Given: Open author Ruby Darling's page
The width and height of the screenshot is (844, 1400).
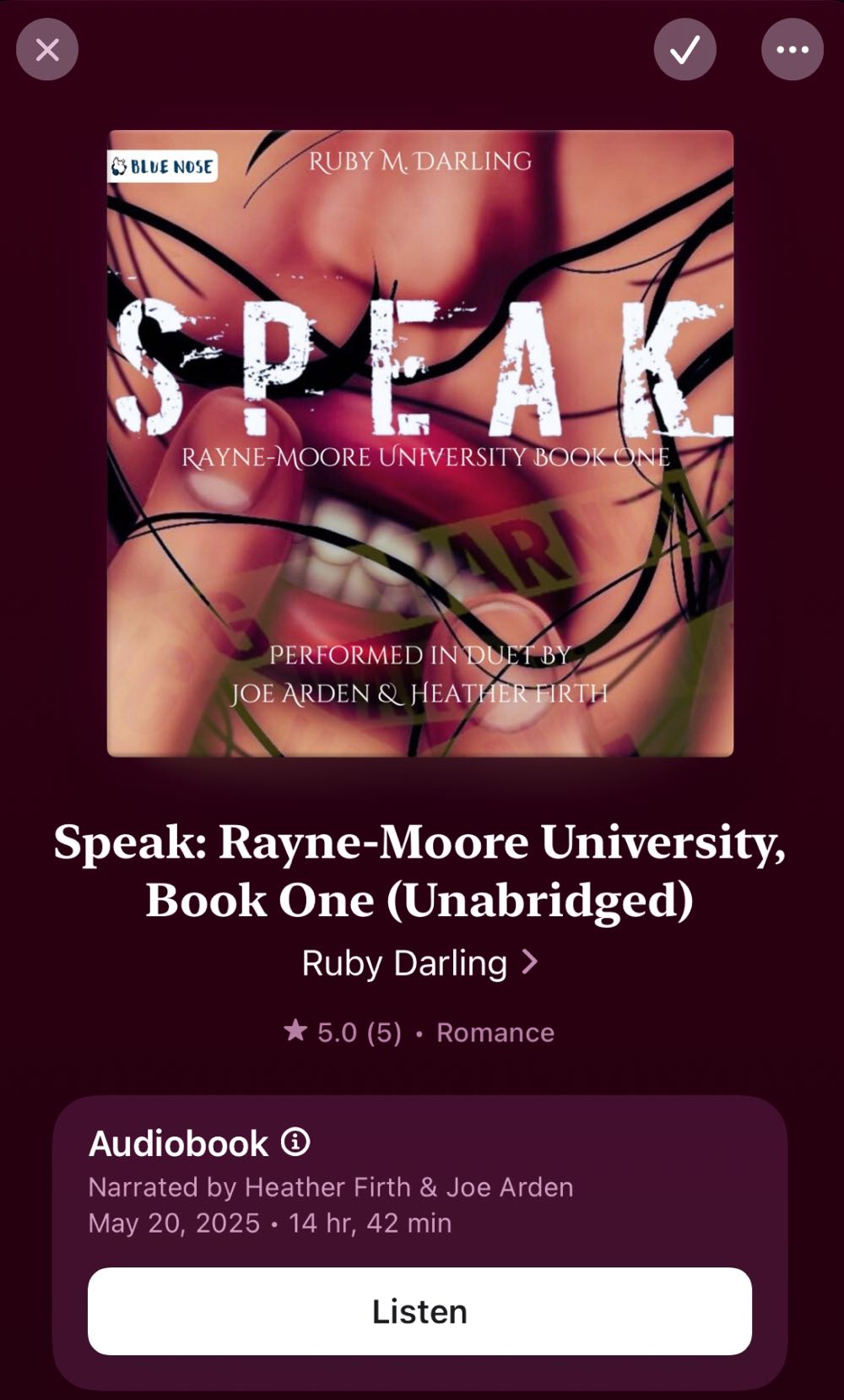Looking at the screenshot, I should tap(419, 963).
